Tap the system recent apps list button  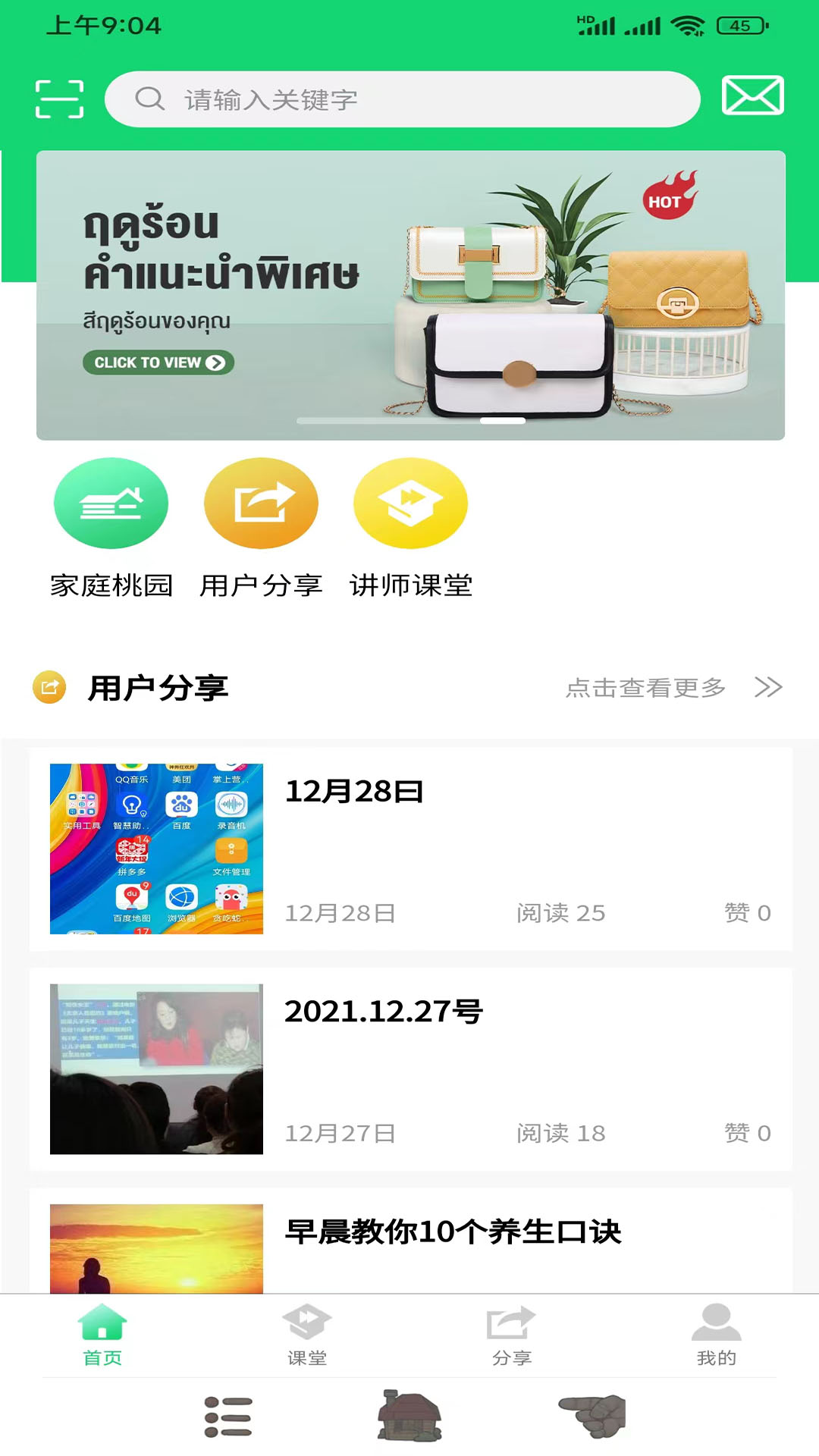click(227, 1417)
